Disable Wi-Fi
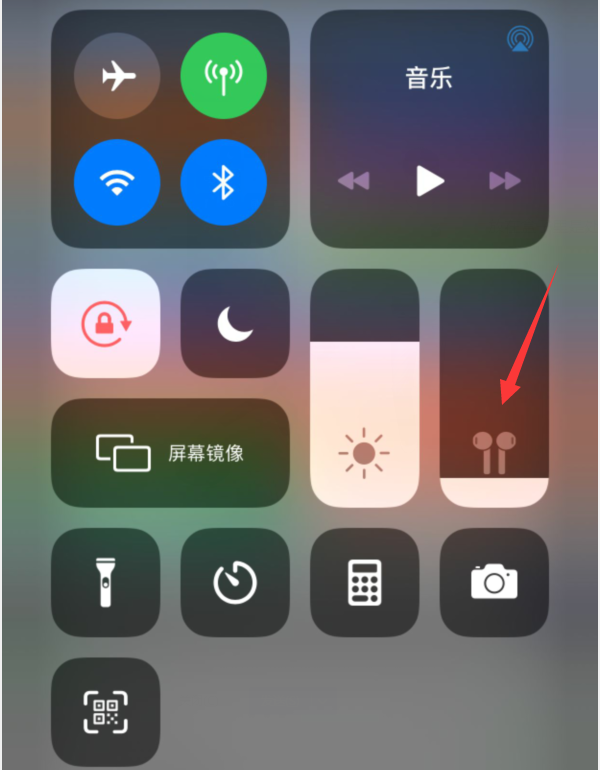Screen dimensions: 600x770 coord(117,181)
